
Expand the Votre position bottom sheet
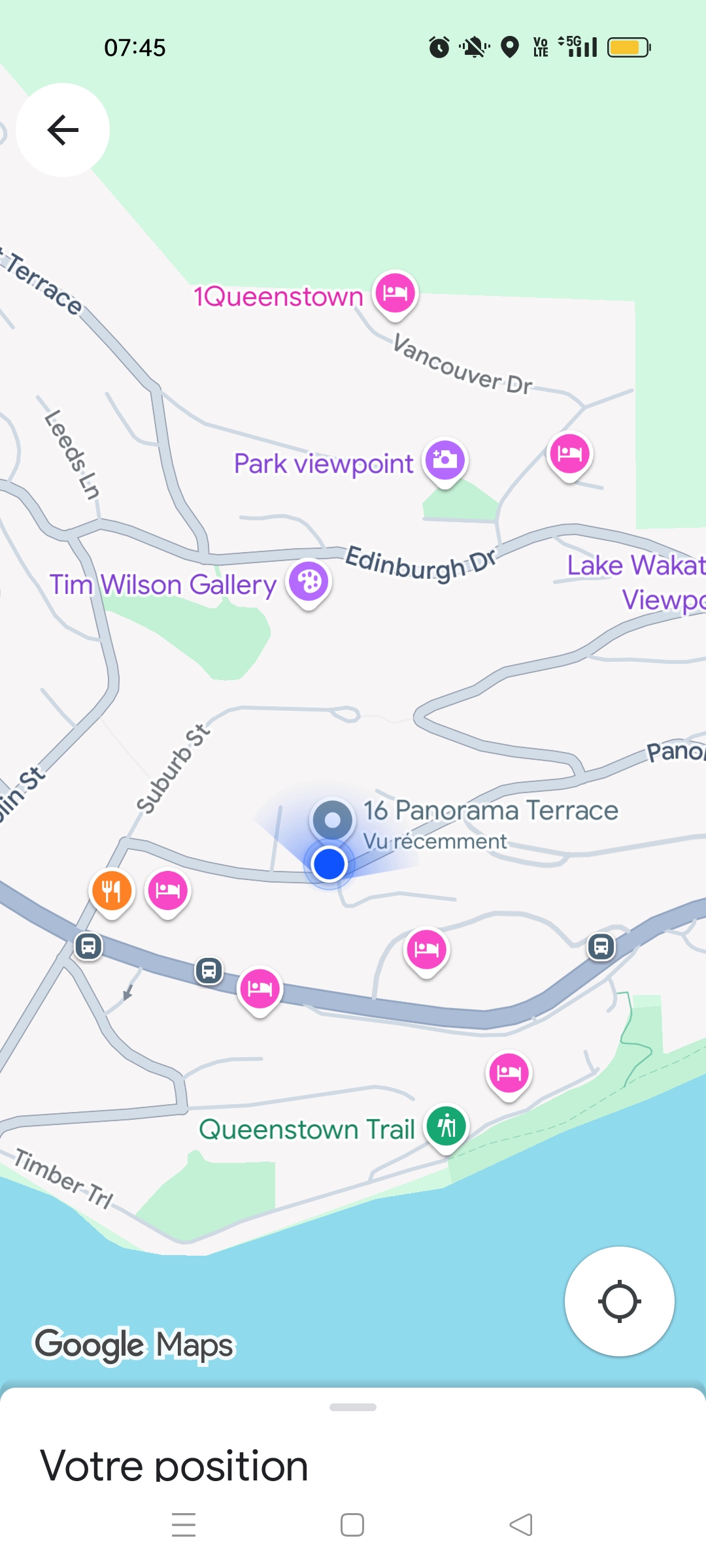click(x=353, y=1407)
